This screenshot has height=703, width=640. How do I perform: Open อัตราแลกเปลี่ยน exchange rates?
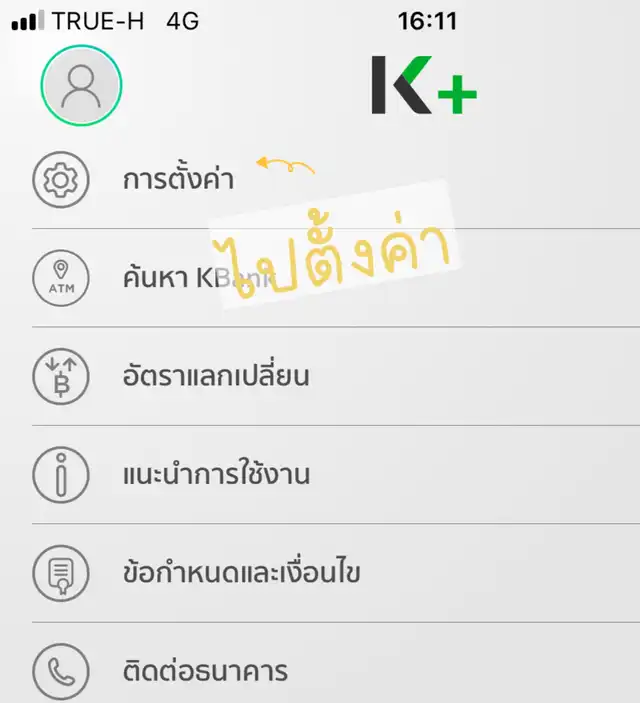(x=215, y=377)
